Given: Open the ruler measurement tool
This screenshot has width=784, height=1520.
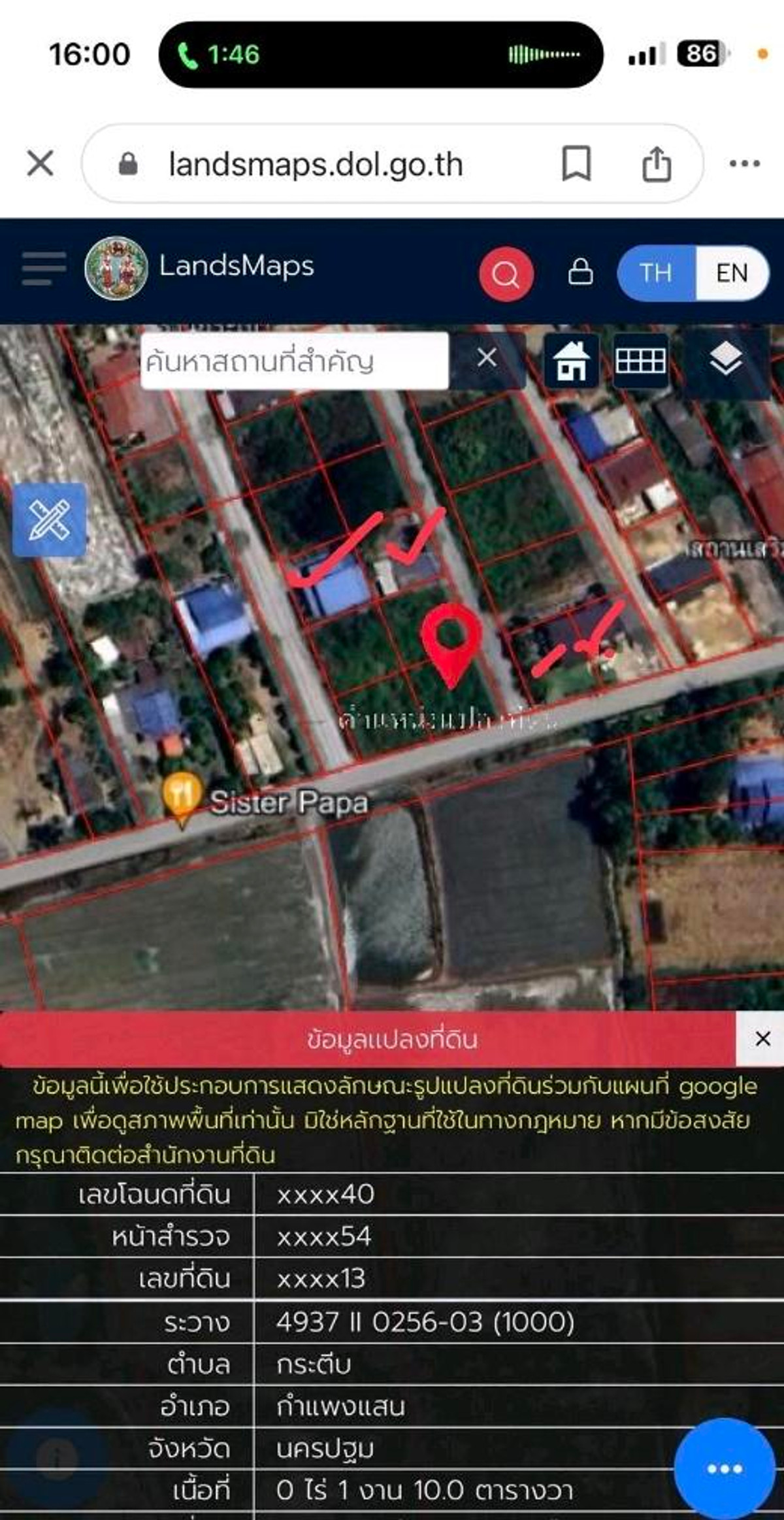Looking at the screenshot, I should click(x=50, y=520).
